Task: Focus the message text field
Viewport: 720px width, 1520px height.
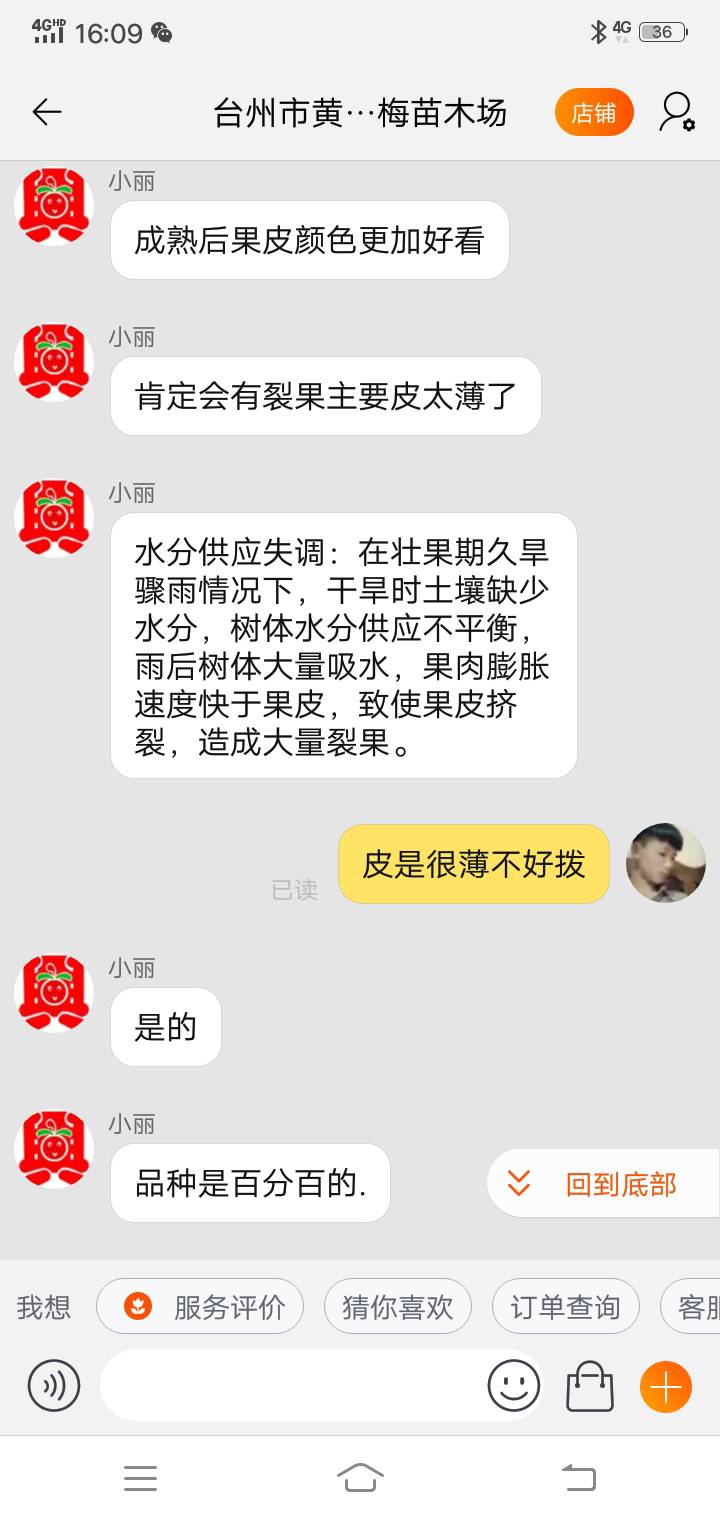Action: click(x=290, y=1387)
